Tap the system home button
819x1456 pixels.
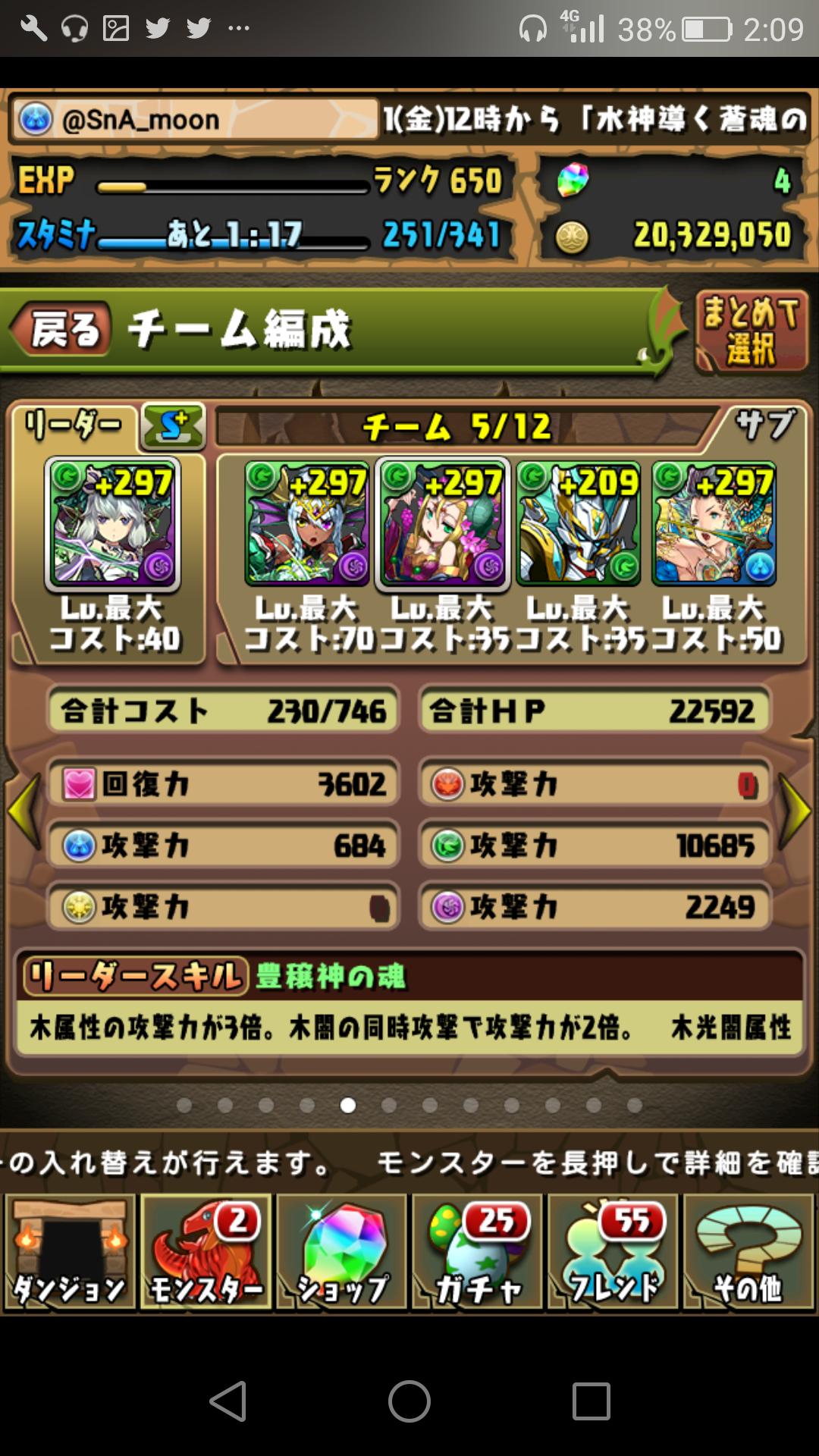click(409, 1401)
